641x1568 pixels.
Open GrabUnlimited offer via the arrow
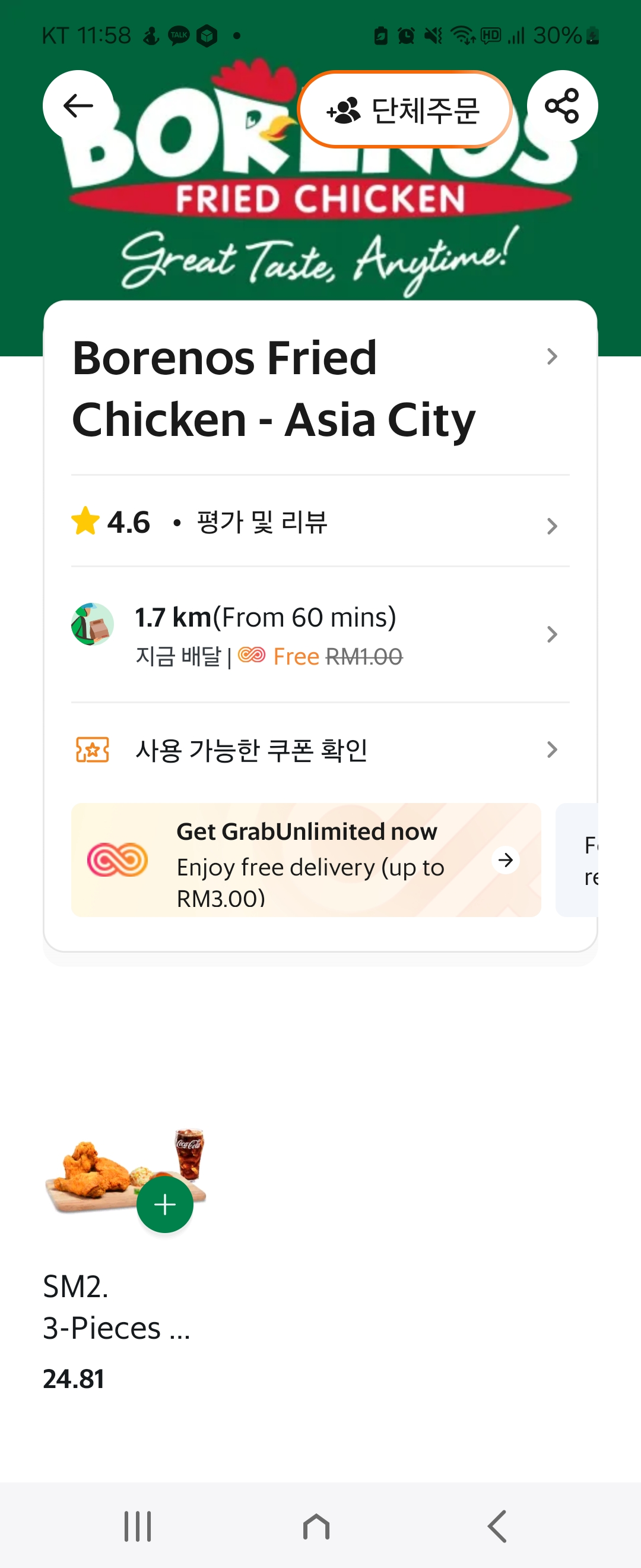pos(505,860)
